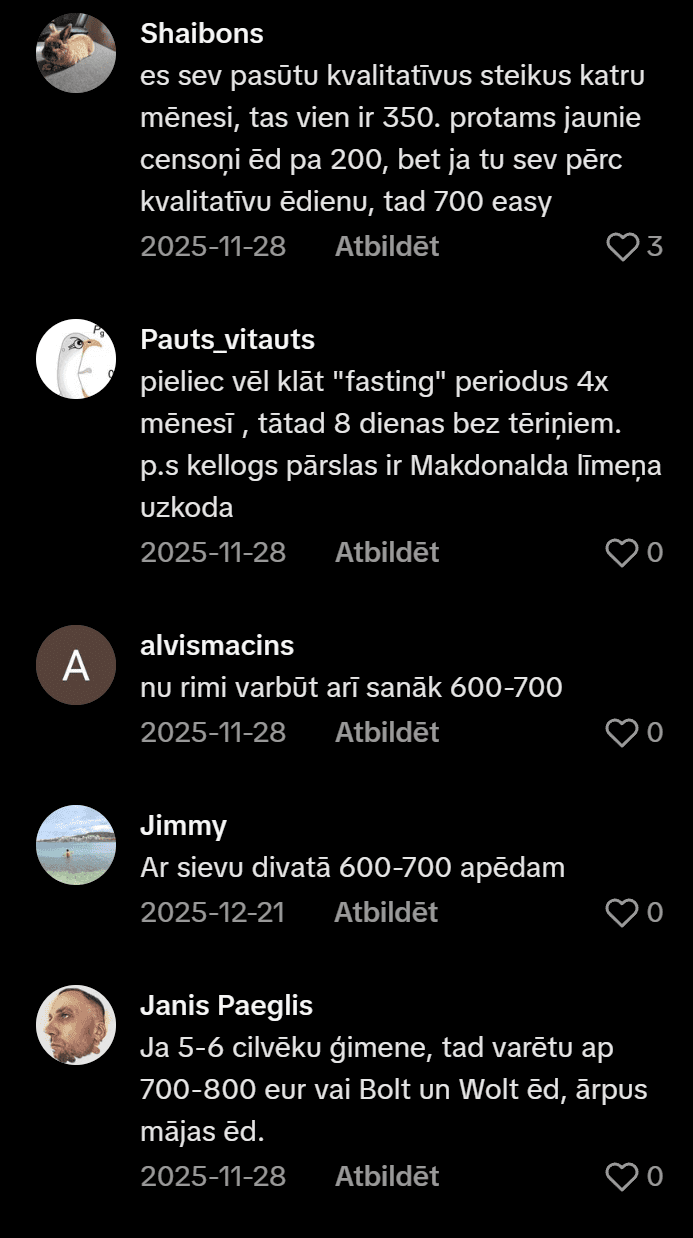Open Jimmy's profile avatar
This screenshot has height=1238, width=693.
pyautogui.click(x=76, y=845)
